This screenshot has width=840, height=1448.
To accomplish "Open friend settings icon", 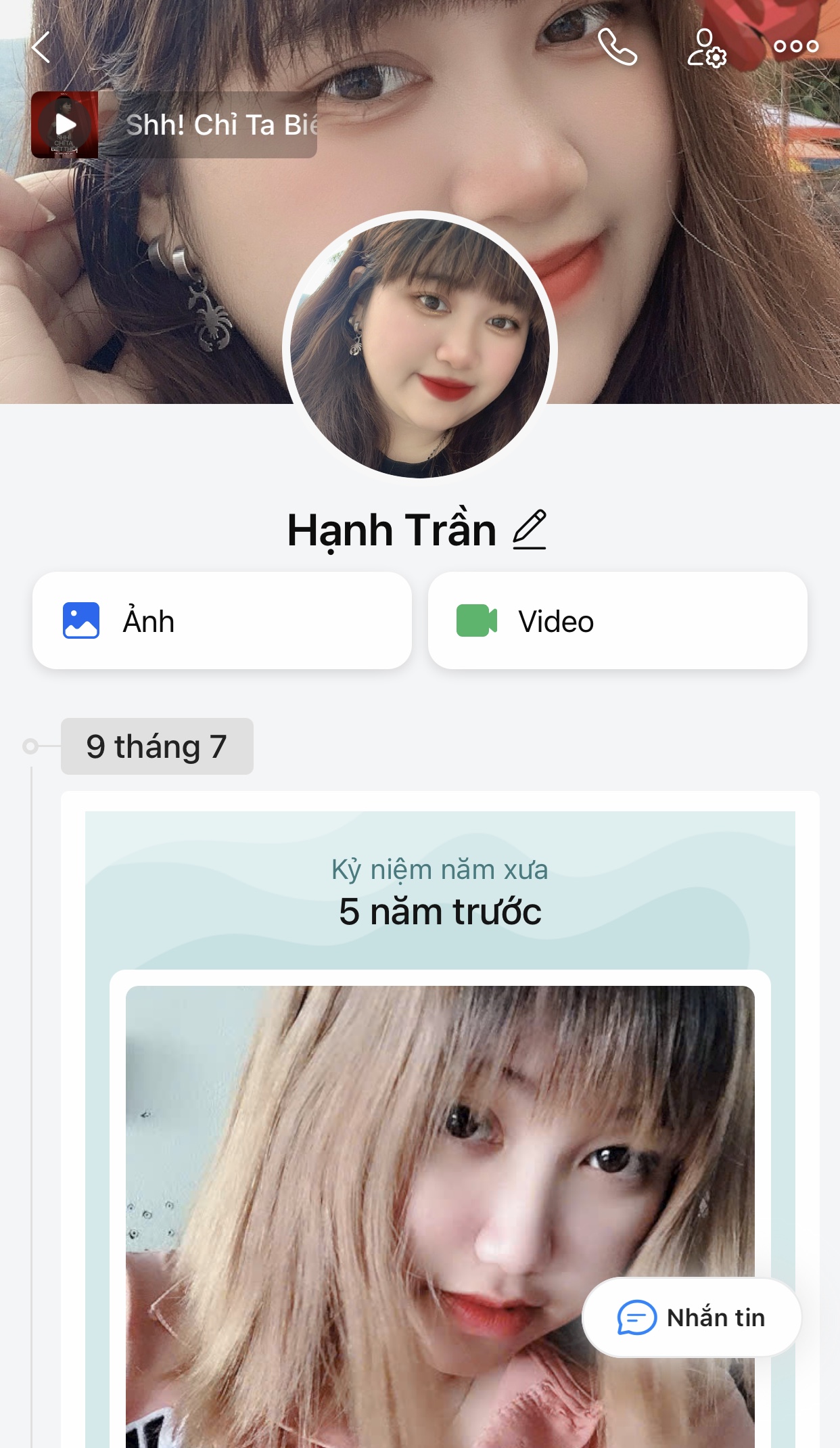I will [x=707, y=48].
